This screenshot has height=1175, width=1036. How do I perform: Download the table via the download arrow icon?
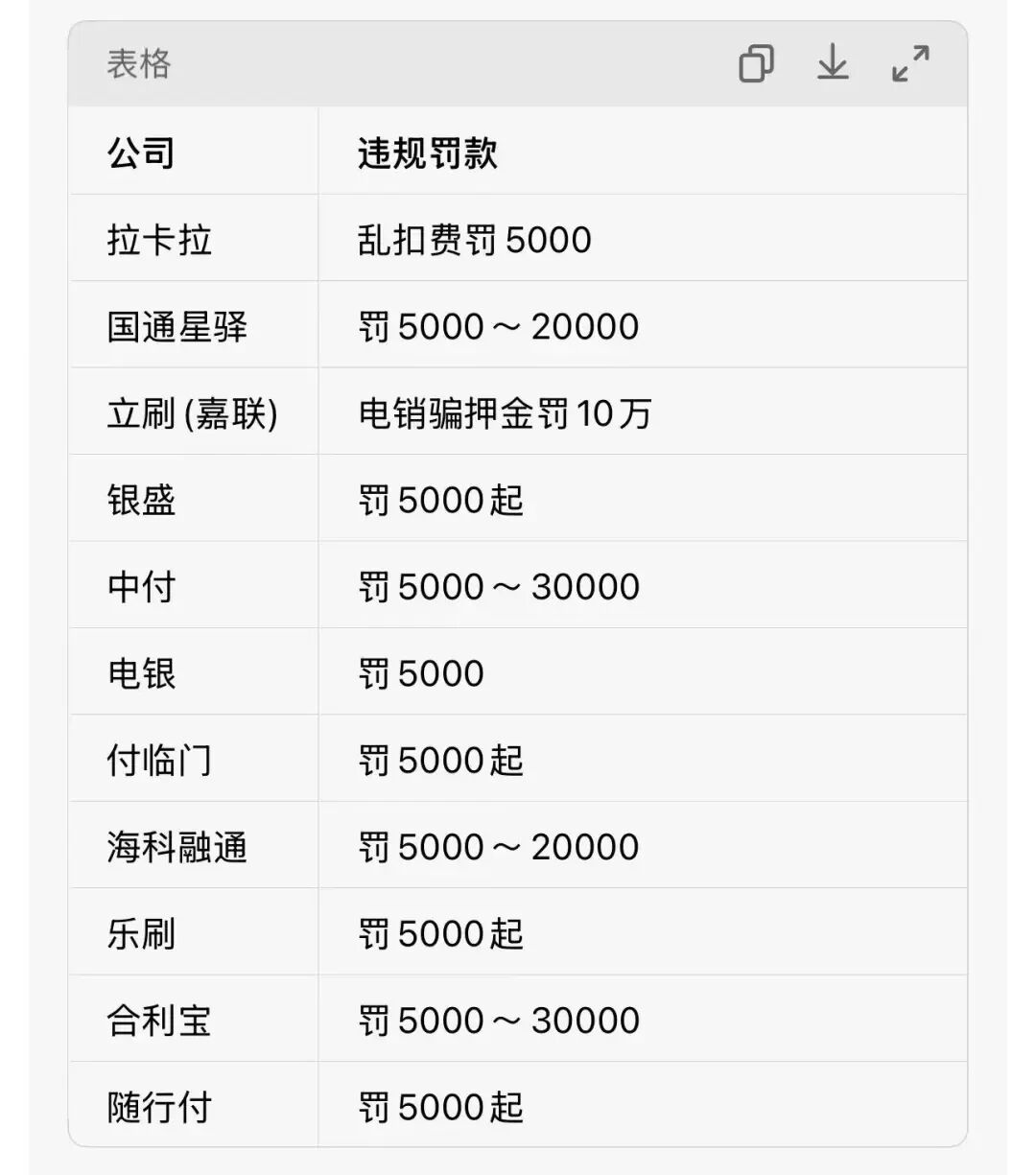pyautogui.click(x=834, y=64)
